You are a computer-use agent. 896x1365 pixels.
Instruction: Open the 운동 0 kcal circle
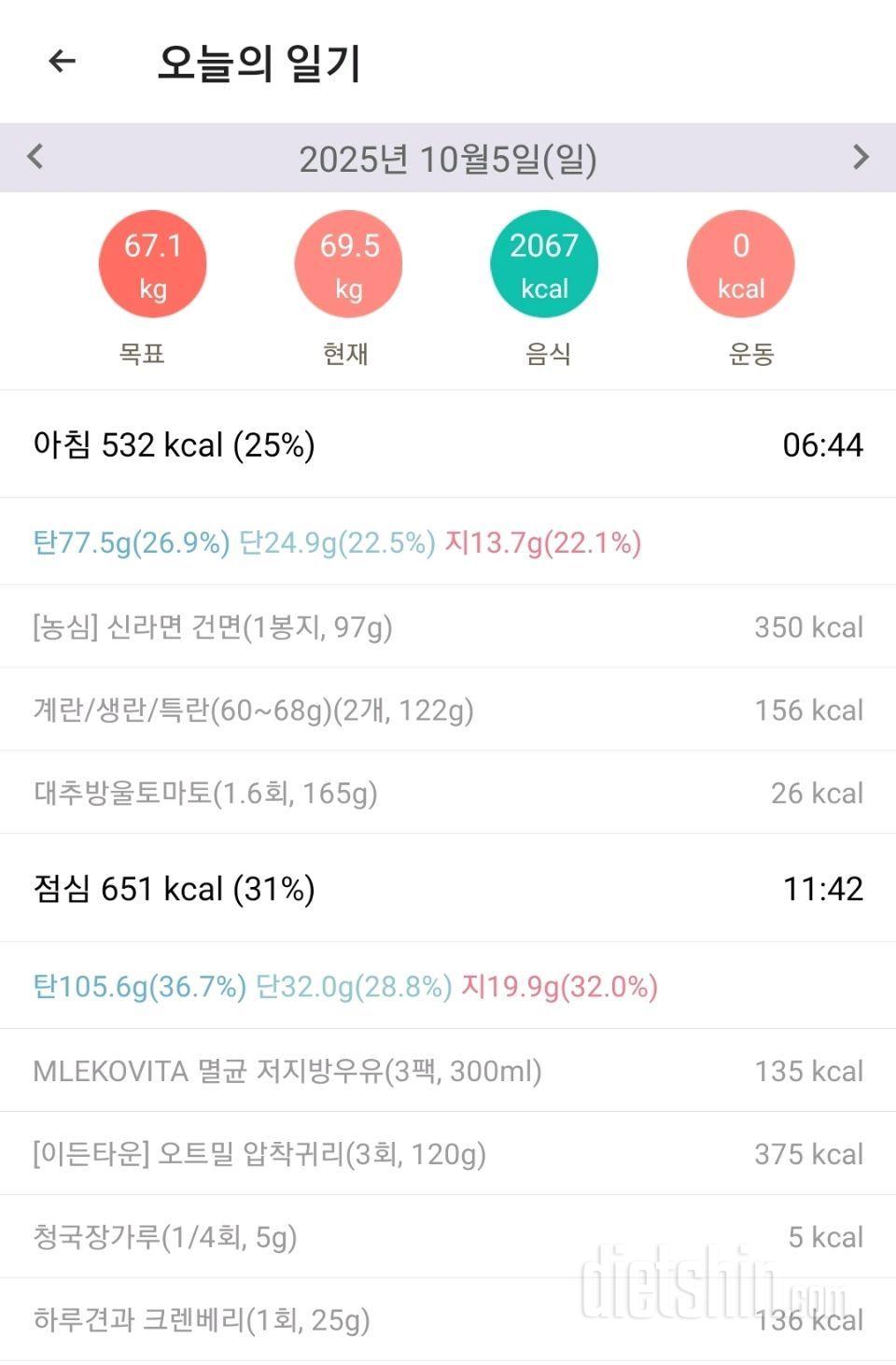(740, 264)
